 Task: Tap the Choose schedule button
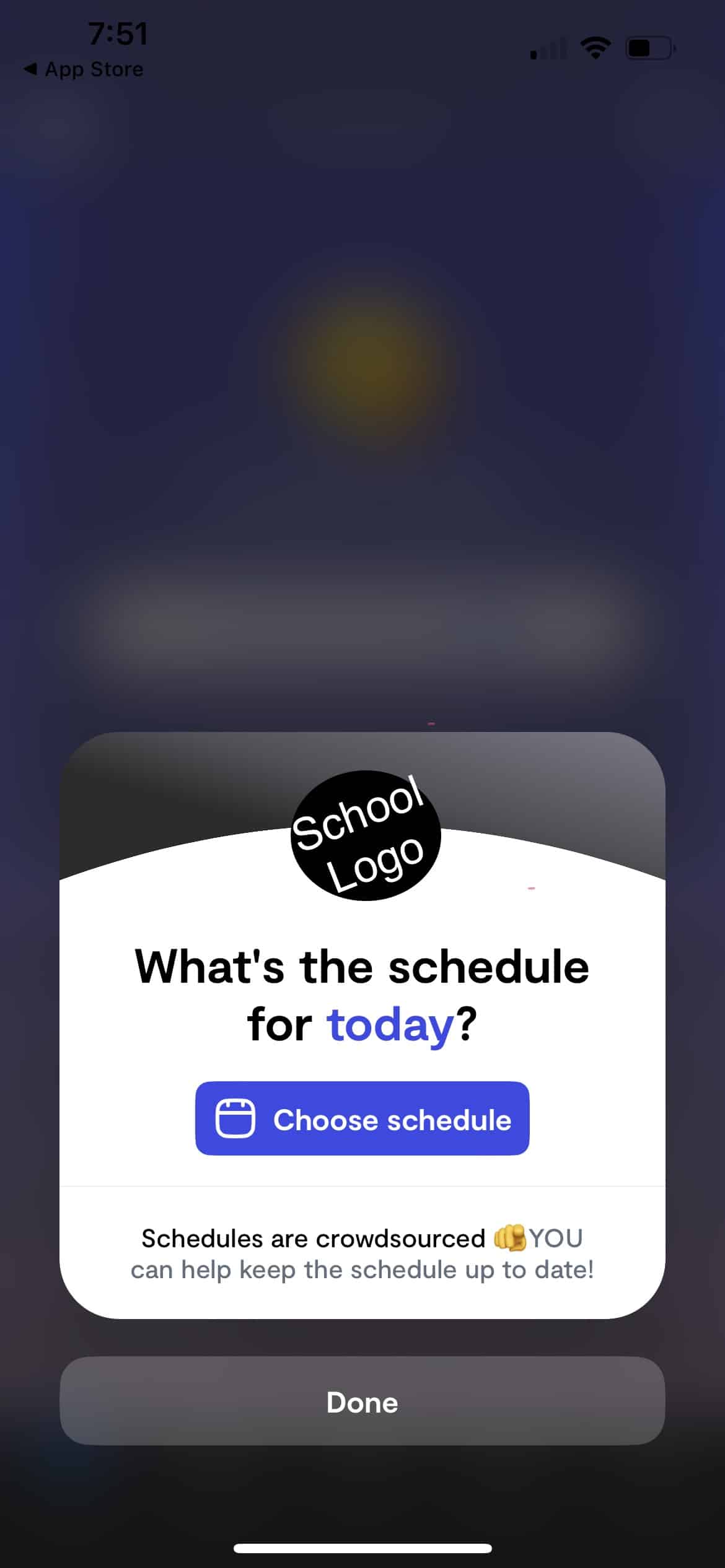362,1118
